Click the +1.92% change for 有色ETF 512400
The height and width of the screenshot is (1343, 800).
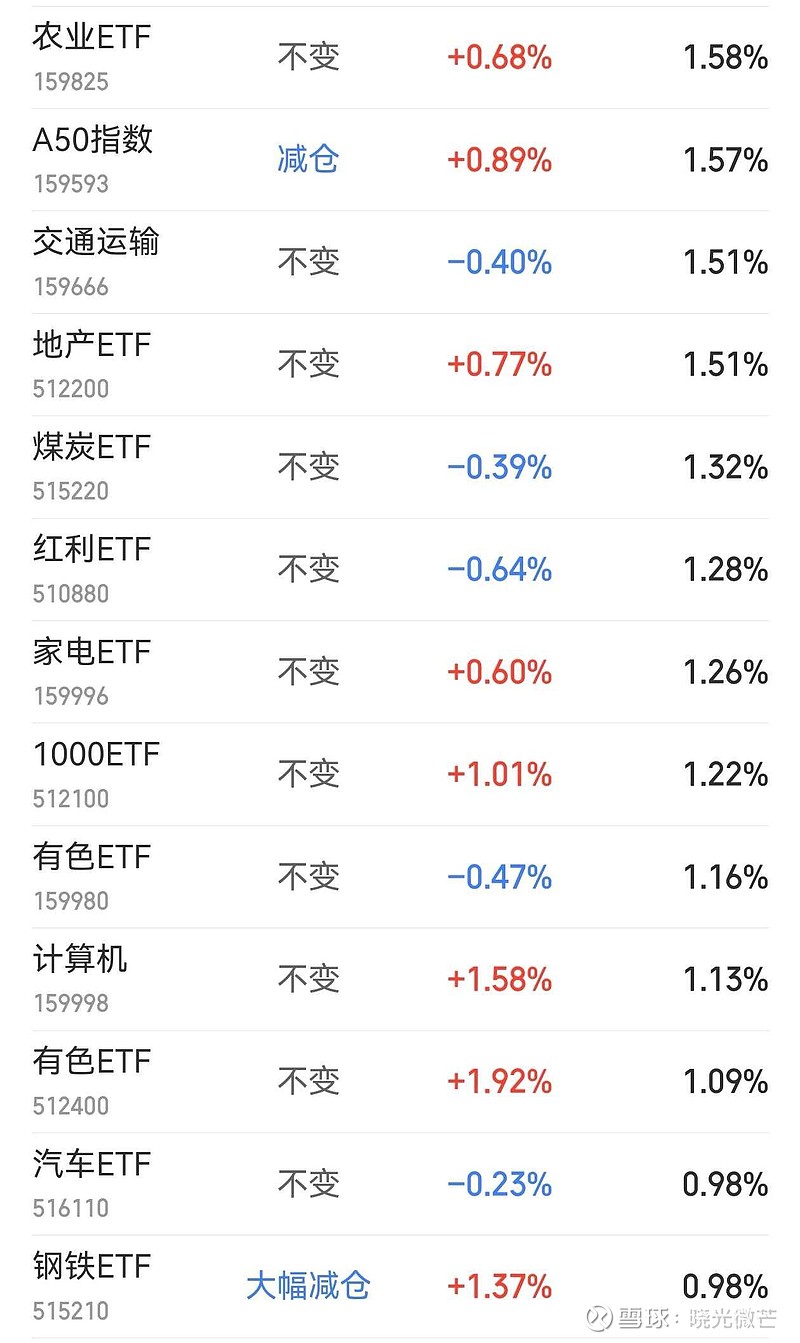pos(502,1081)
